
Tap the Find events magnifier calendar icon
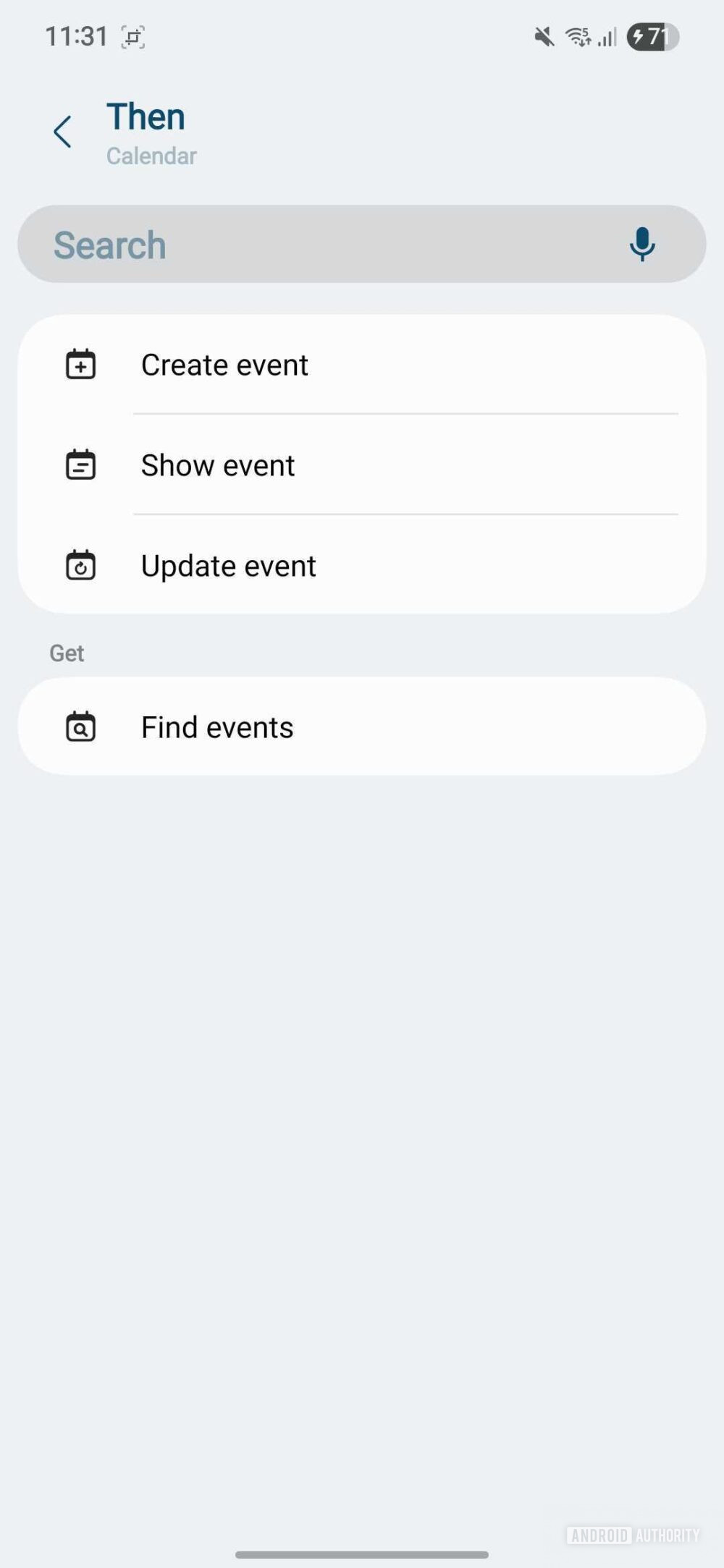tap(81, 726)
